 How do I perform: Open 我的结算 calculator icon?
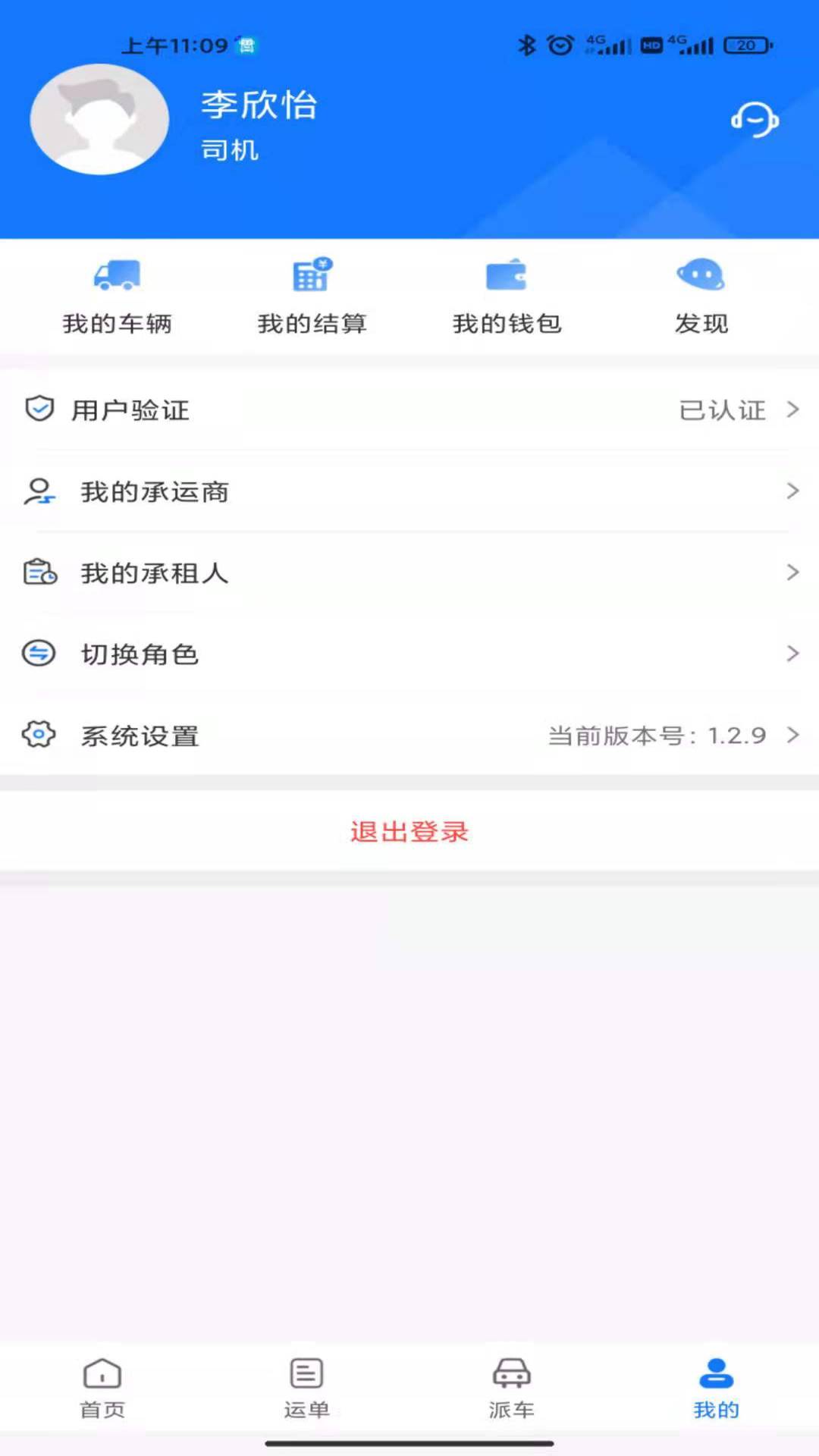[x=311, y=277]
